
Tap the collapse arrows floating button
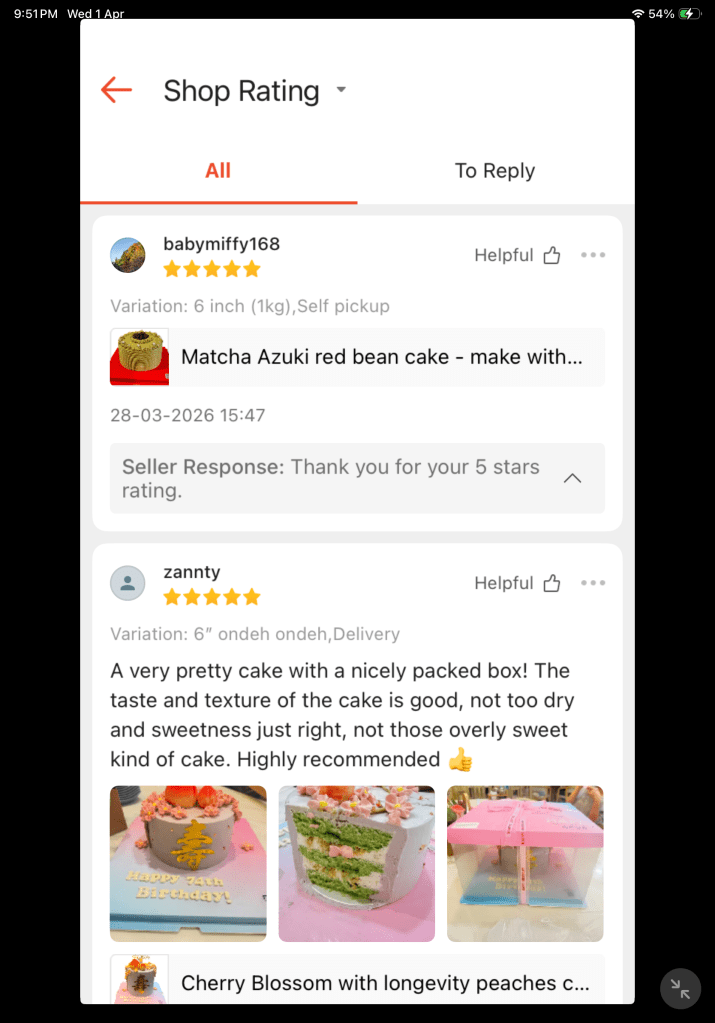point(680,989)
